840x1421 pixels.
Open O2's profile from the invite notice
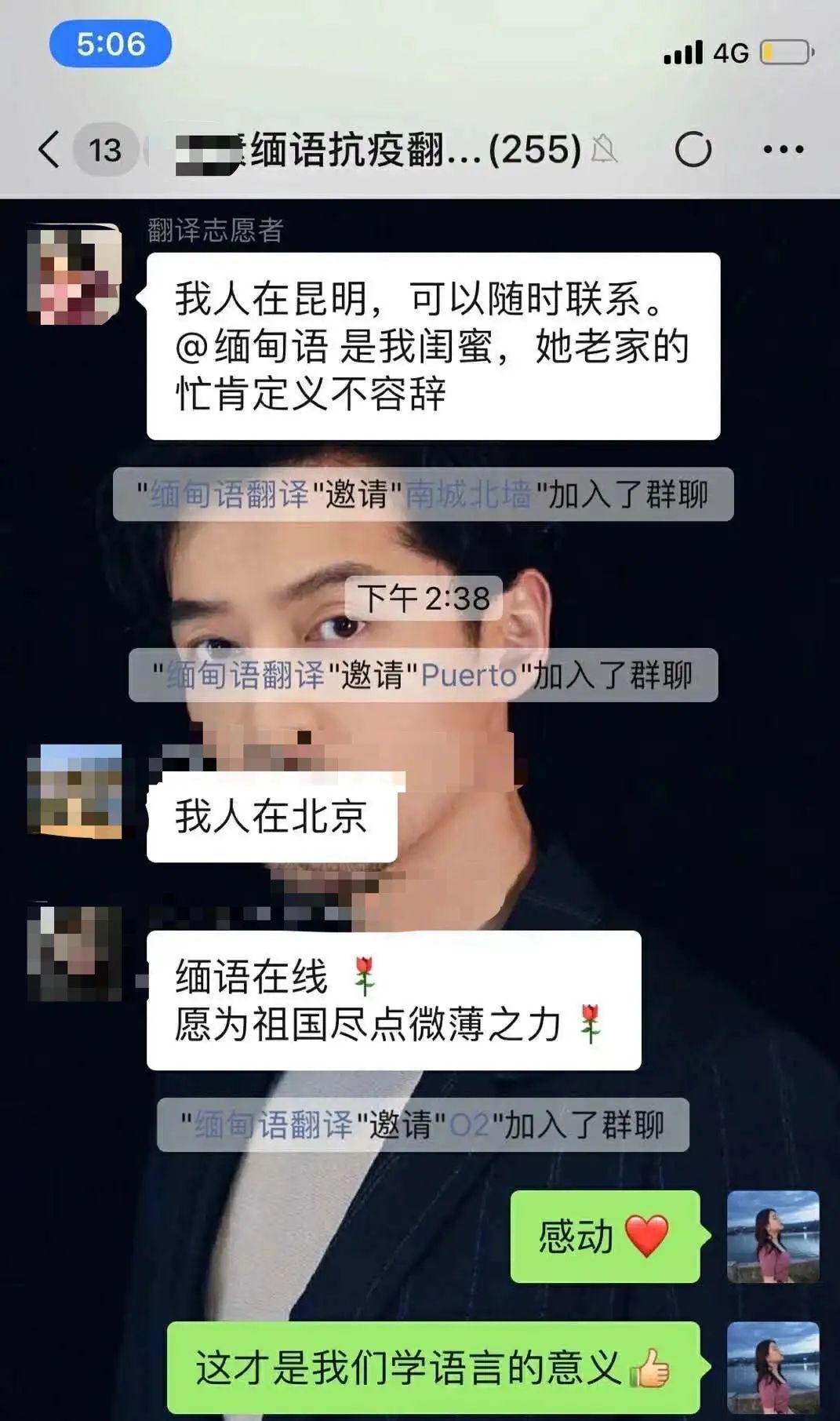pyautogui.click(x=469, y=1125)
